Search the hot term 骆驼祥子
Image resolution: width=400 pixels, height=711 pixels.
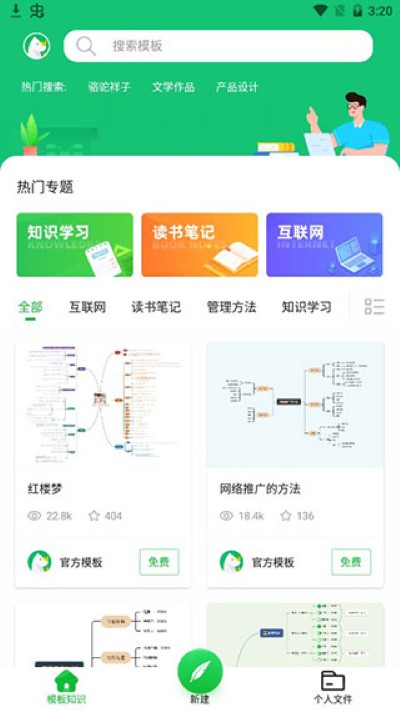point(109,87)
